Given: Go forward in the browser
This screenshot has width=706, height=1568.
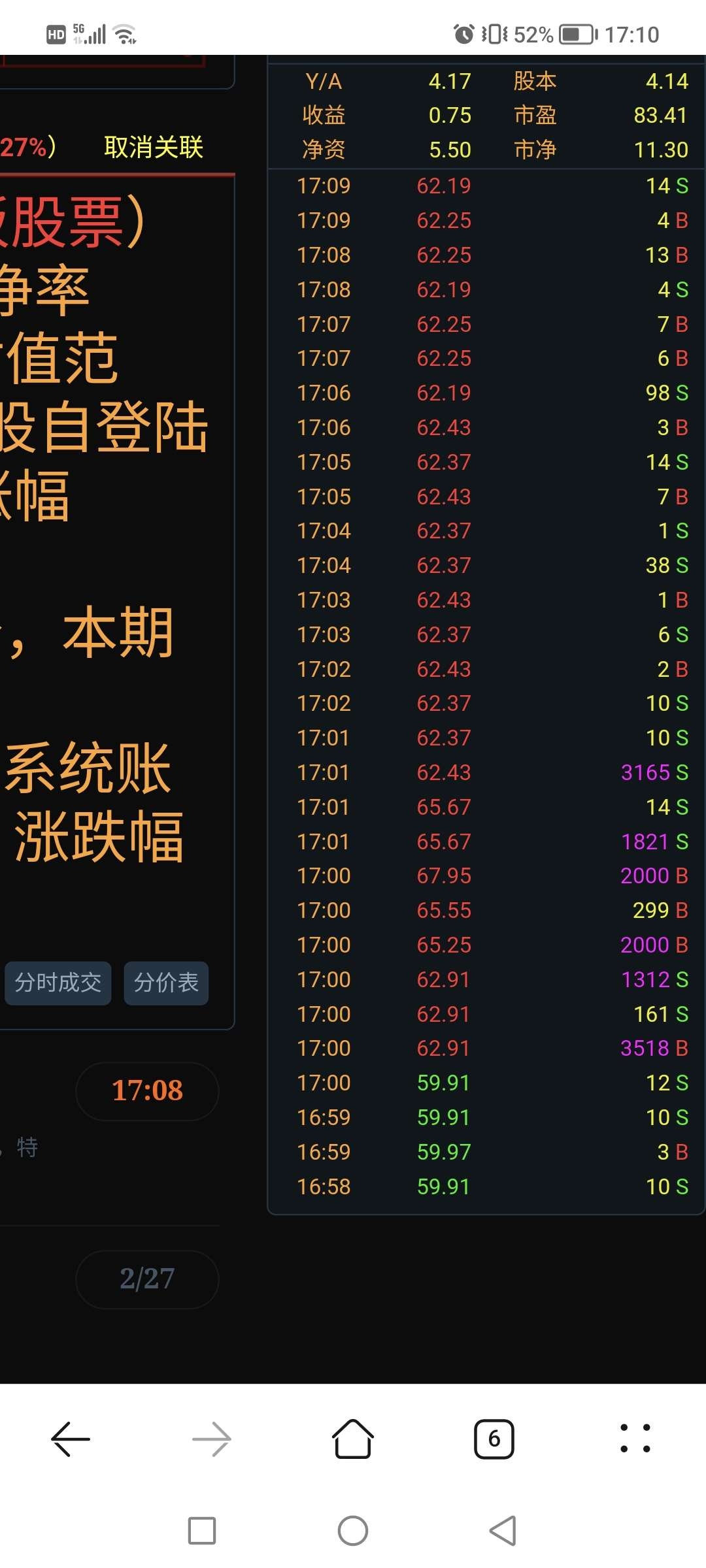Looking at the screenshot, I should tap(212, 1439).
